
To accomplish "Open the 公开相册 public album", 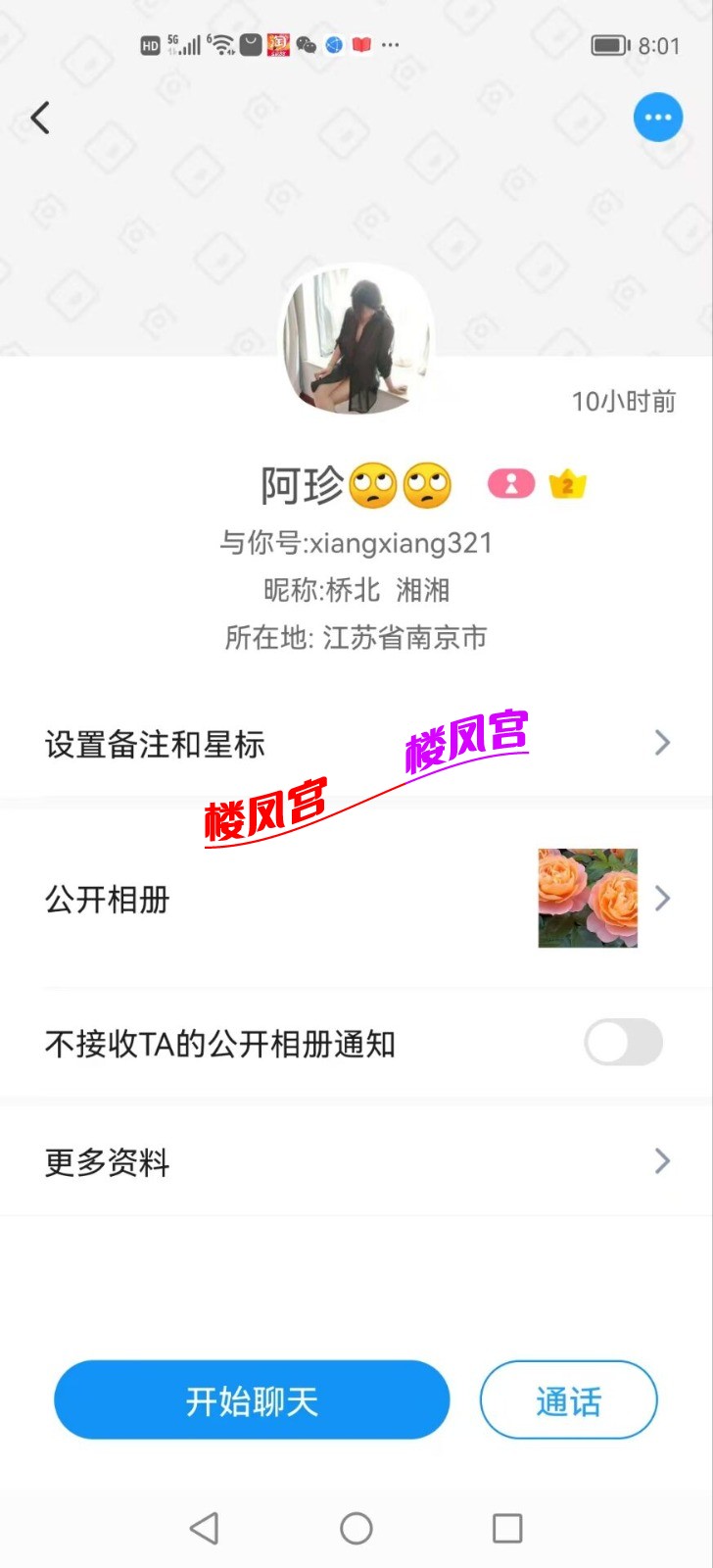I will pyautogui.click(x=356, y=898).
